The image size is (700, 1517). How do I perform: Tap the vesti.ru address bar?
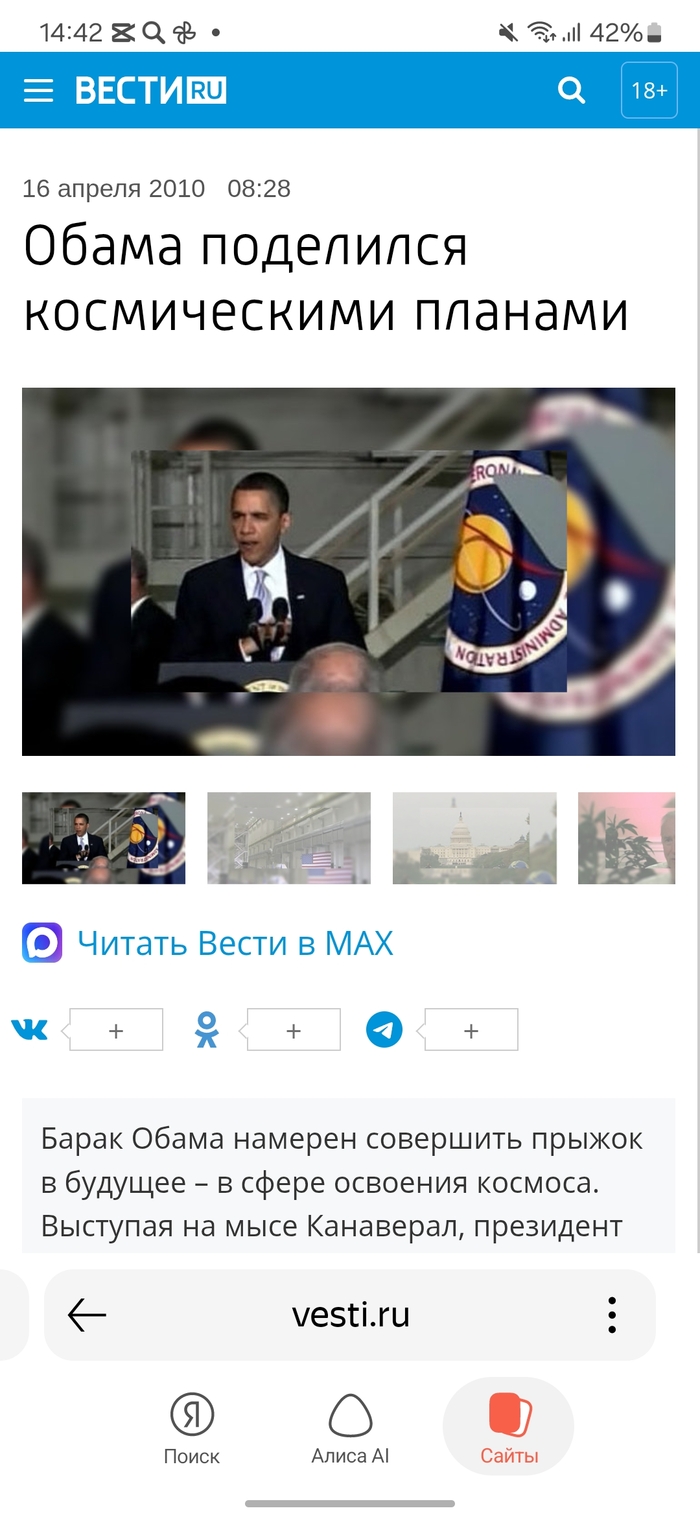pyautogui.click(x=351, y=1315)
